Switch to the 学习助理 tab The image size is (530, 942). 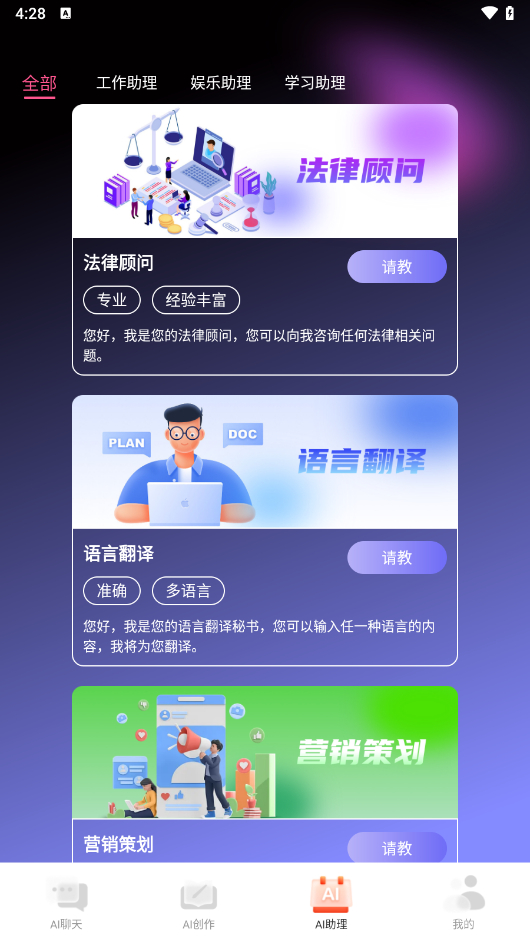315,83
